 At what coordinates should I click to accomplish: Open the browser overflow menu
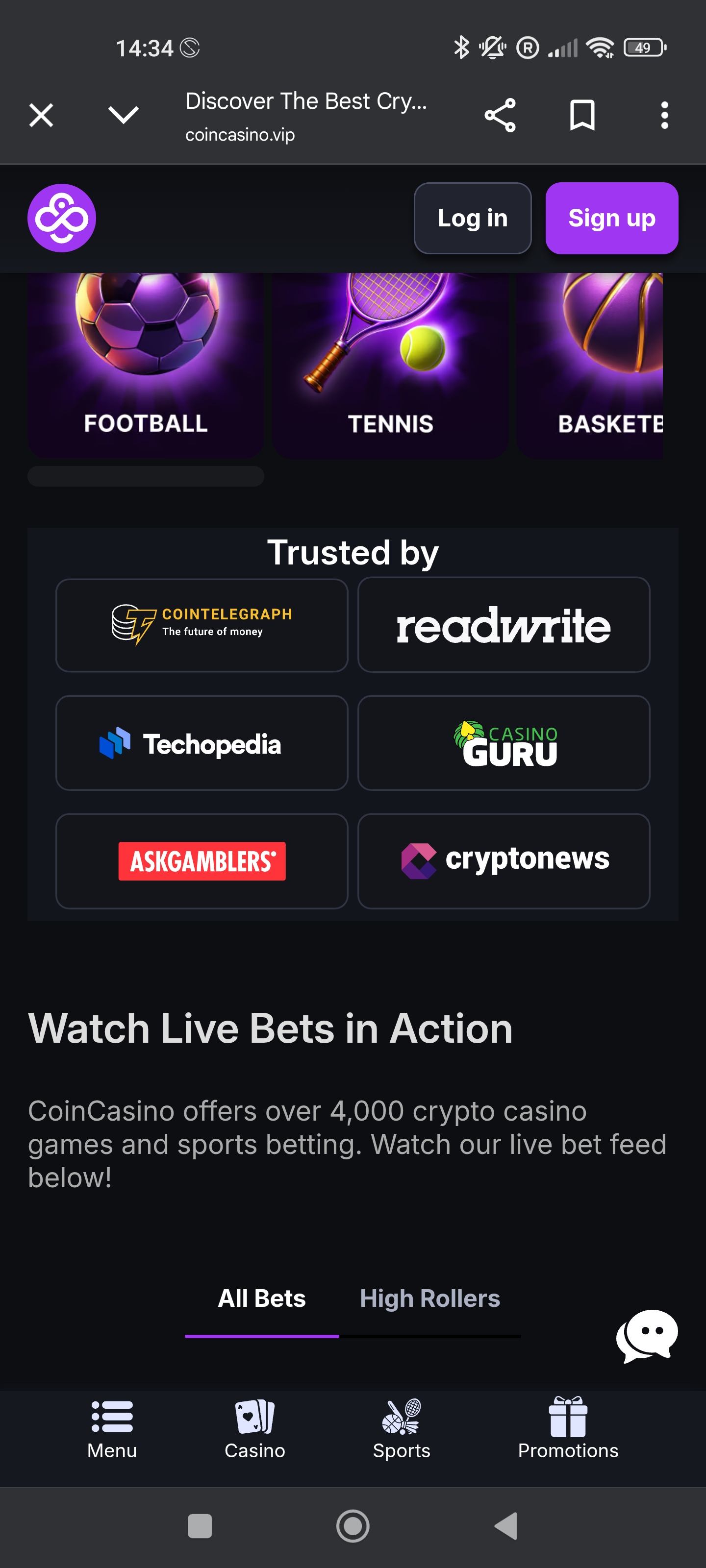(x=664, y=115)
